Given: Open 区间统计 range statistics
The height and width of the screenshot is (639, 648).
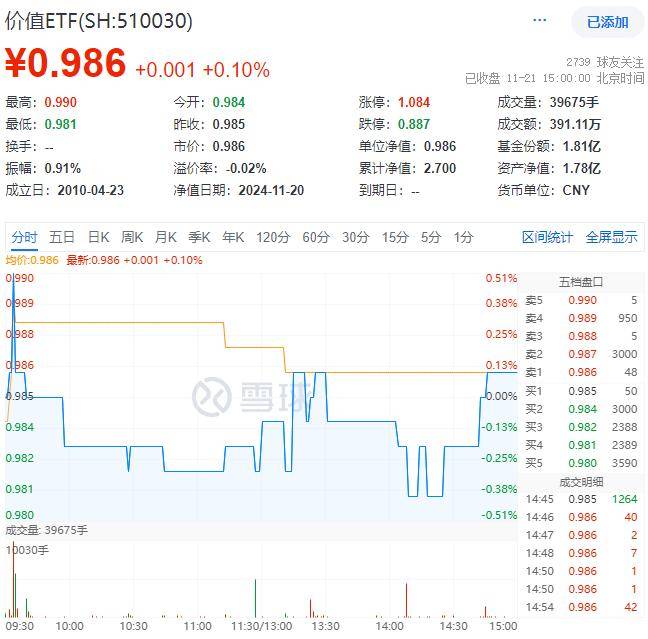Looking at the screenshot, I should tap(547, 237).
